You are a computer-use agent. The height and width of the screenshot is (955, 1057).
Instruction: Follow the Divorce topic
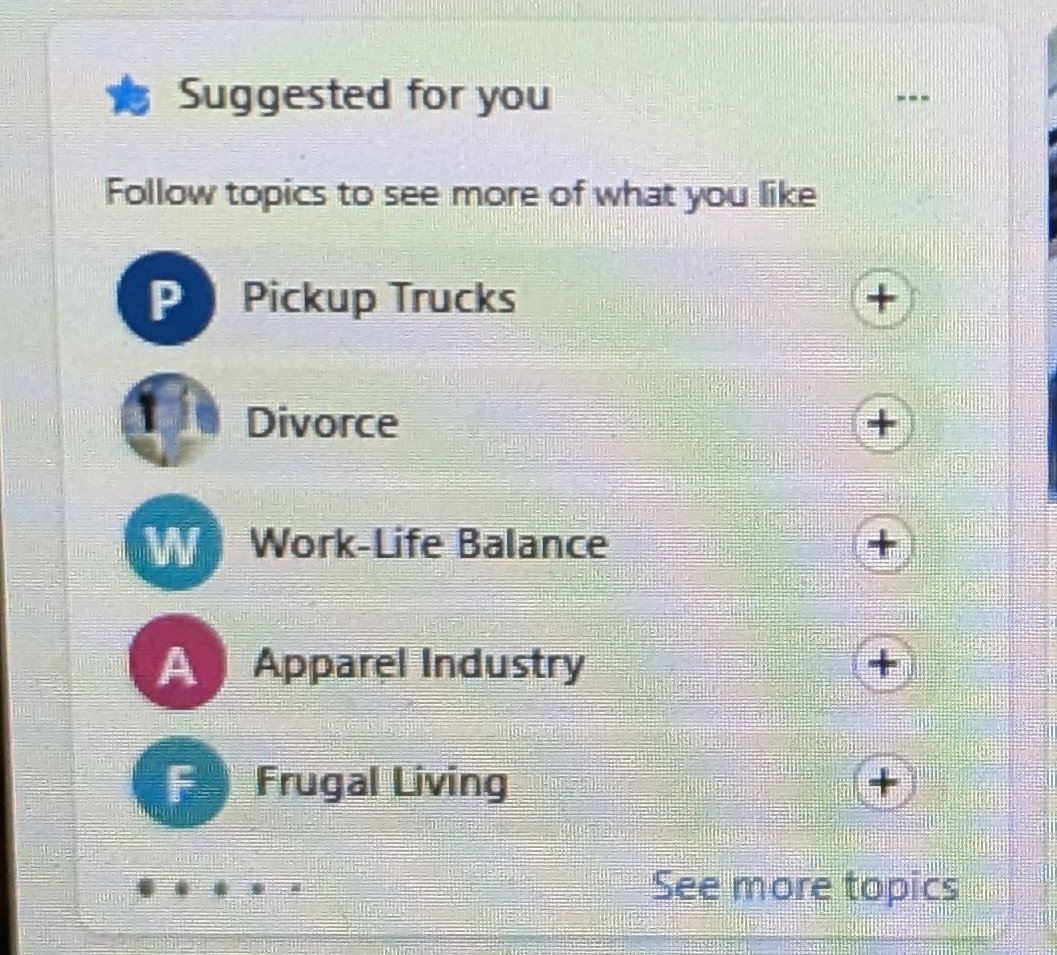point(881,423)
